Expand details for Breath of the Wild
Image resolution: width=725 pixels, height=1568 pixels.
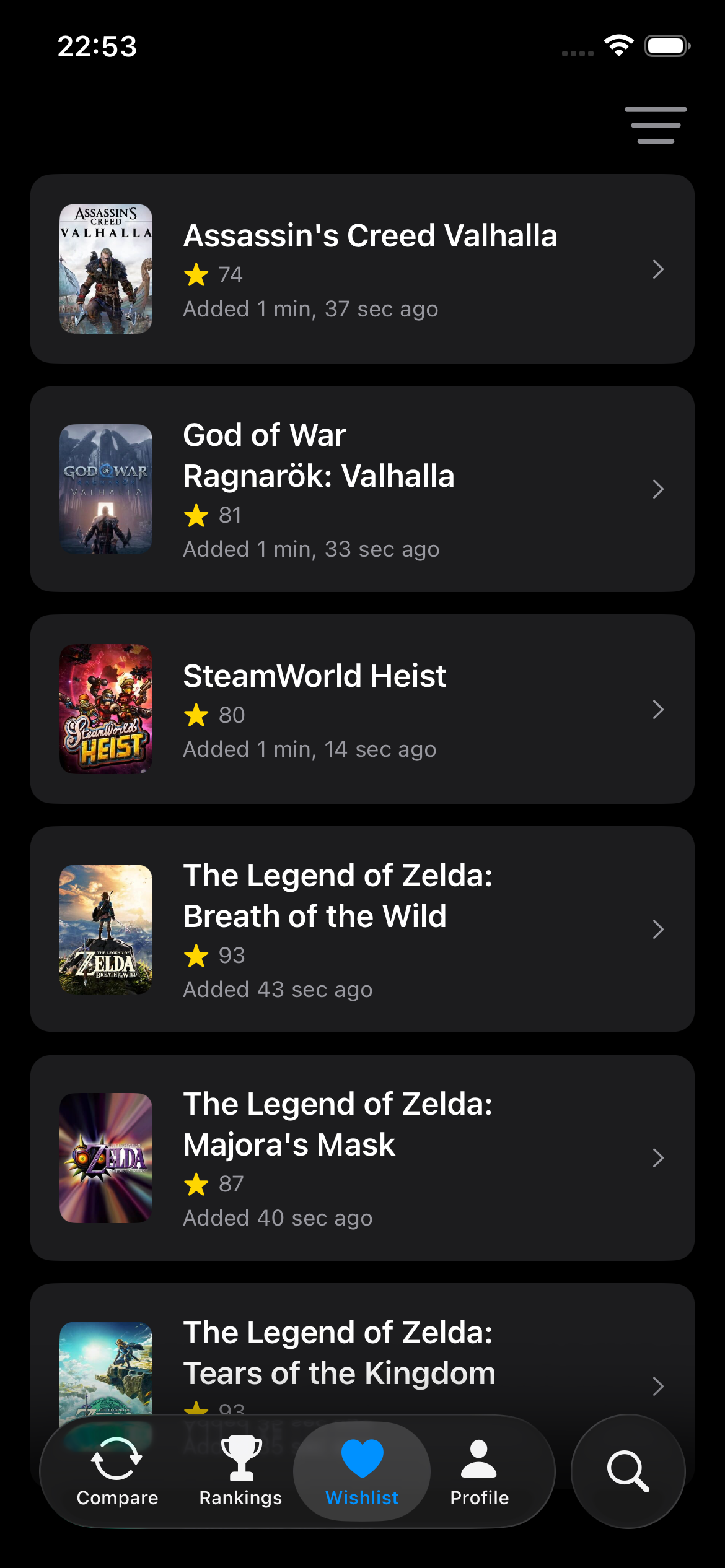coord(657,929)
